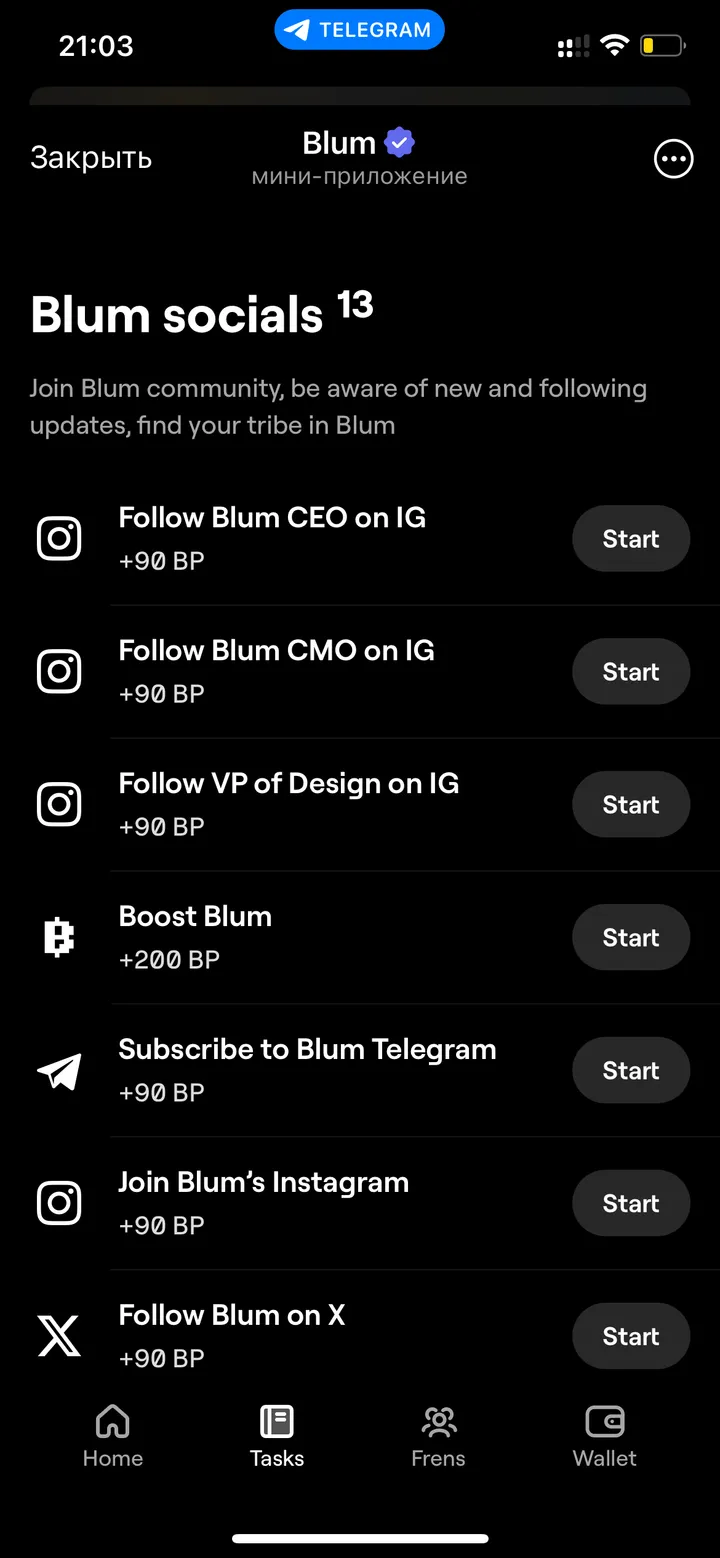Image resolution: width=720 pixels, height=1558 pixels.
Task: Start the Boost Blum task
Action: (631, 937)
